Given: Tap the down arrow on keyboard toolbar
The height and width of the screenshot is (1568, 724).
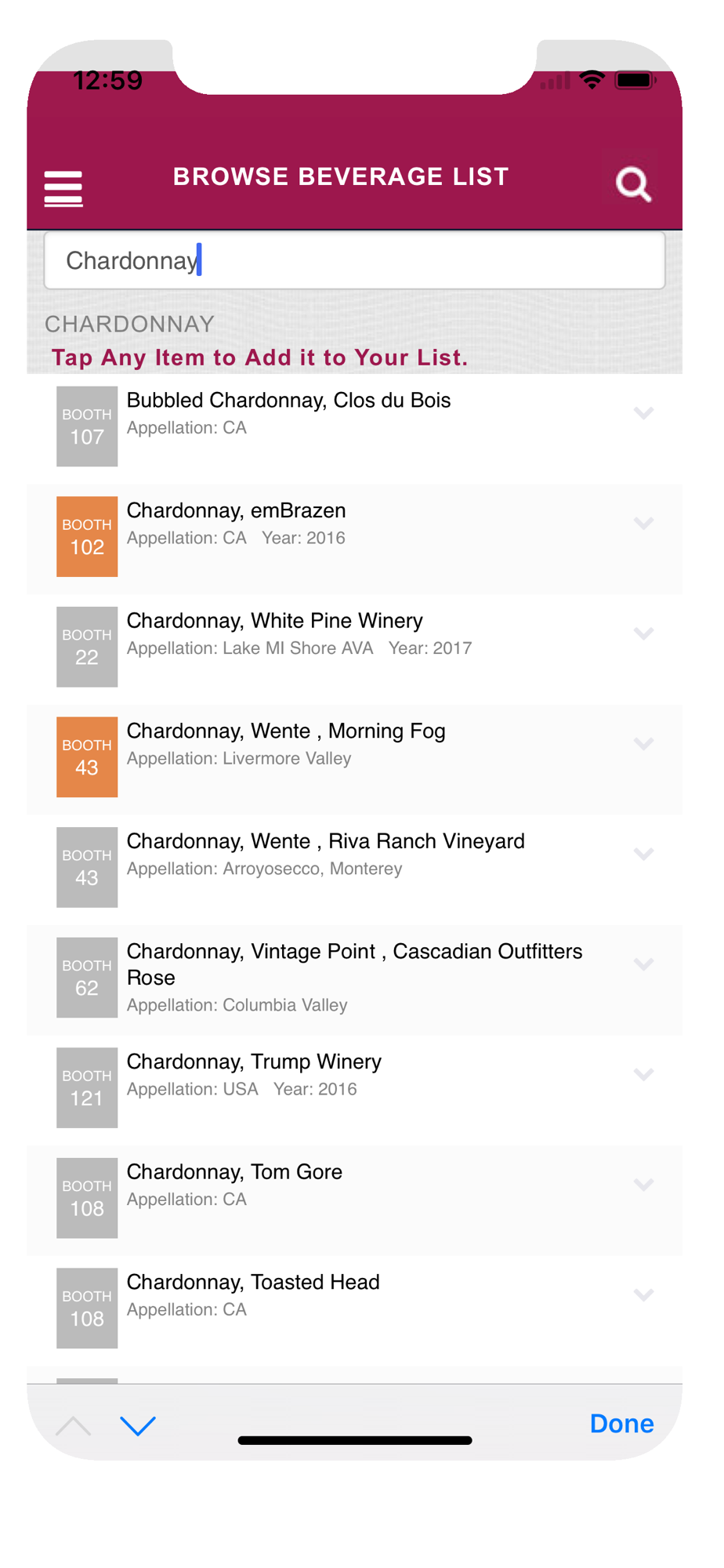Looking at the screenshot, I should point(138,1425).
